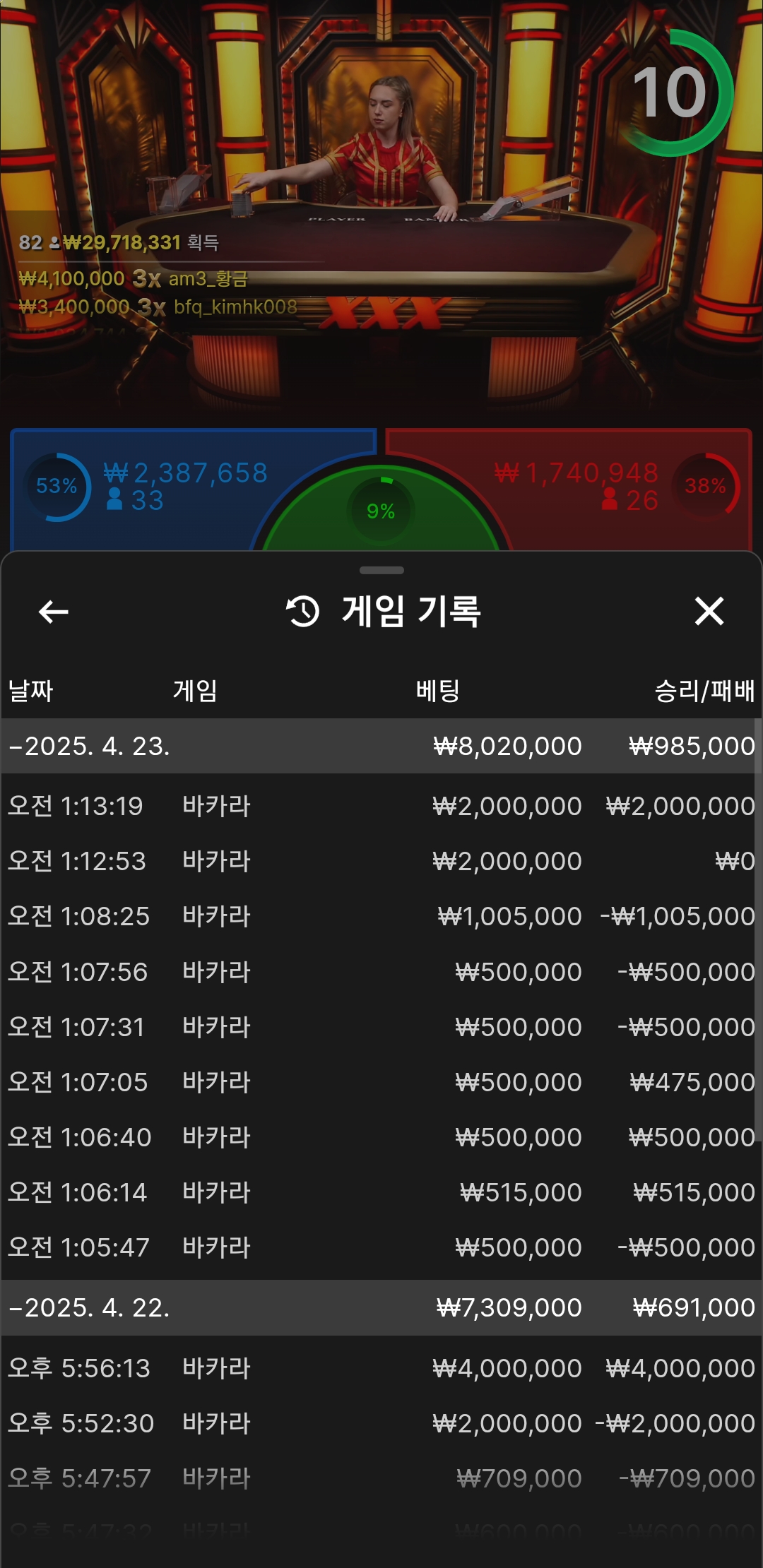Select the 오전 1:07:56 history entry
763x1568 pixels.
tap(381, 972)
